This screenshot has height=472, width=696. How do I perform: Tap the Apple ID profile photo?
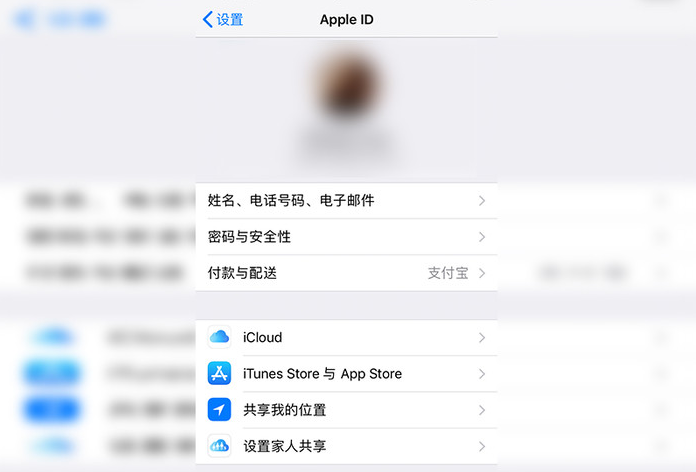pos(347,85)
